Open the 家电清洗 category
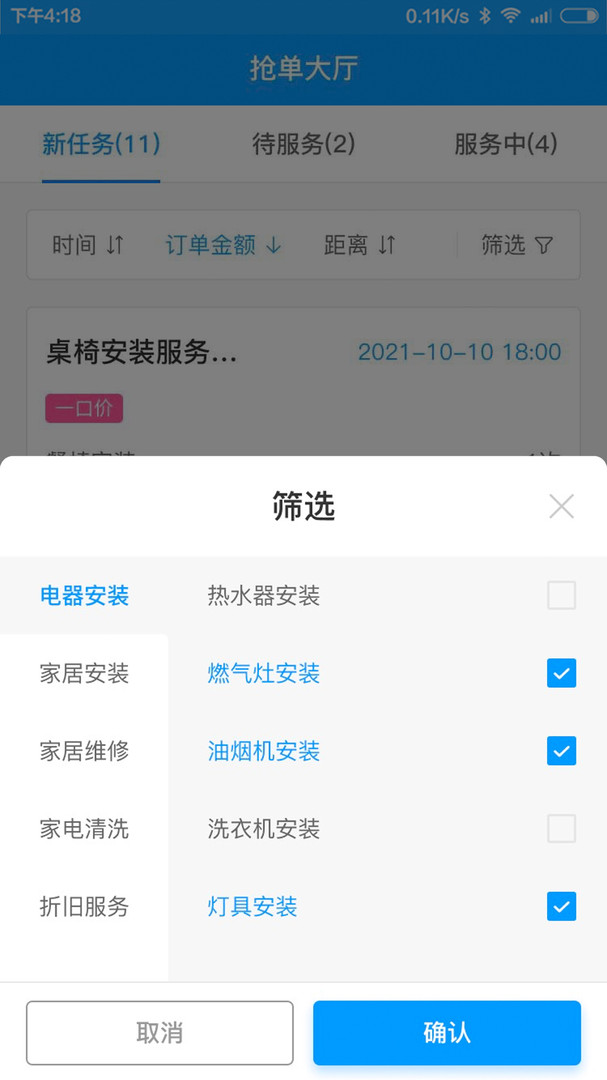Viewport: 607px width, 1080px height. (x=84, y=829)
